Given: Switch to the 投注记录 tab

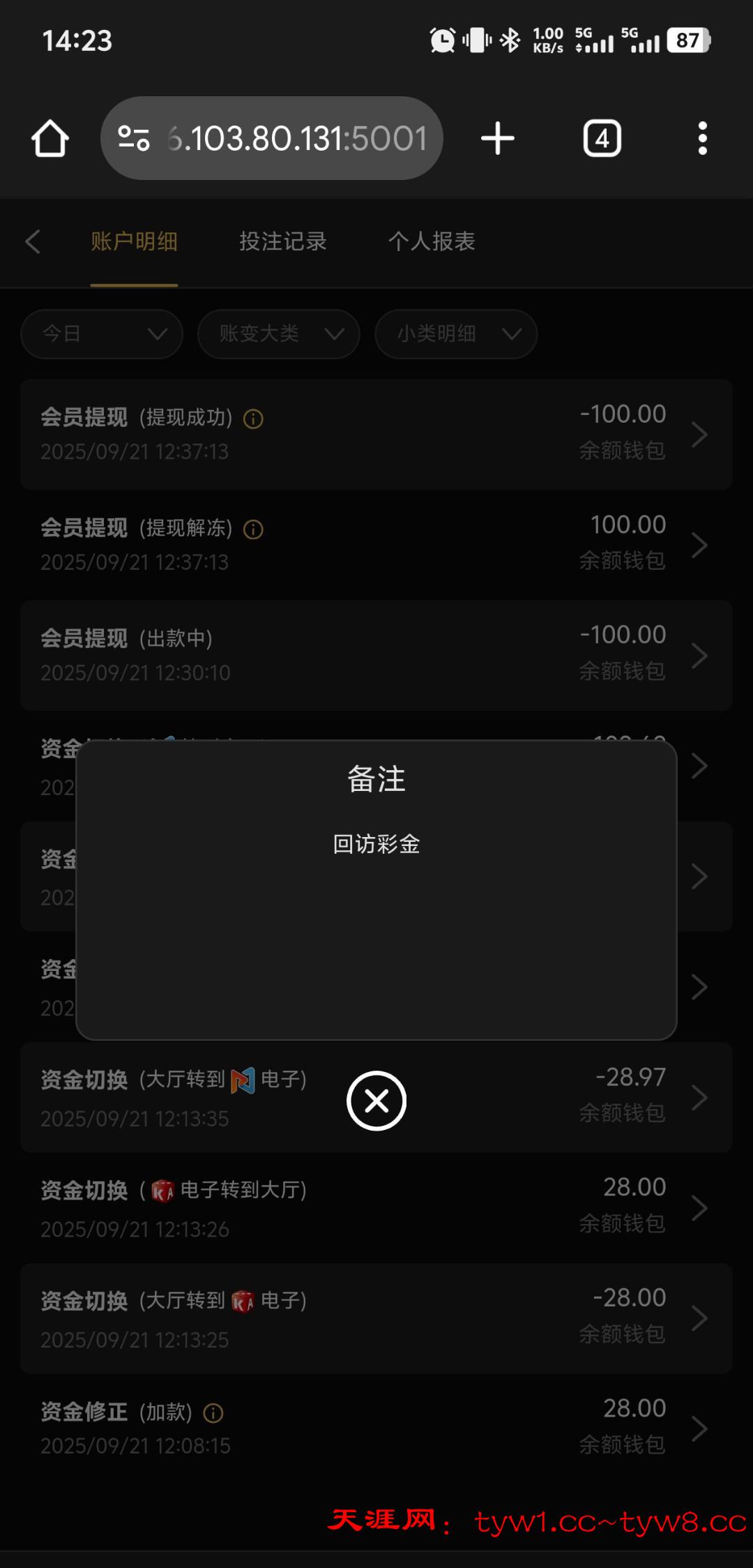Looking at the screenshot, I should point(283,241).
